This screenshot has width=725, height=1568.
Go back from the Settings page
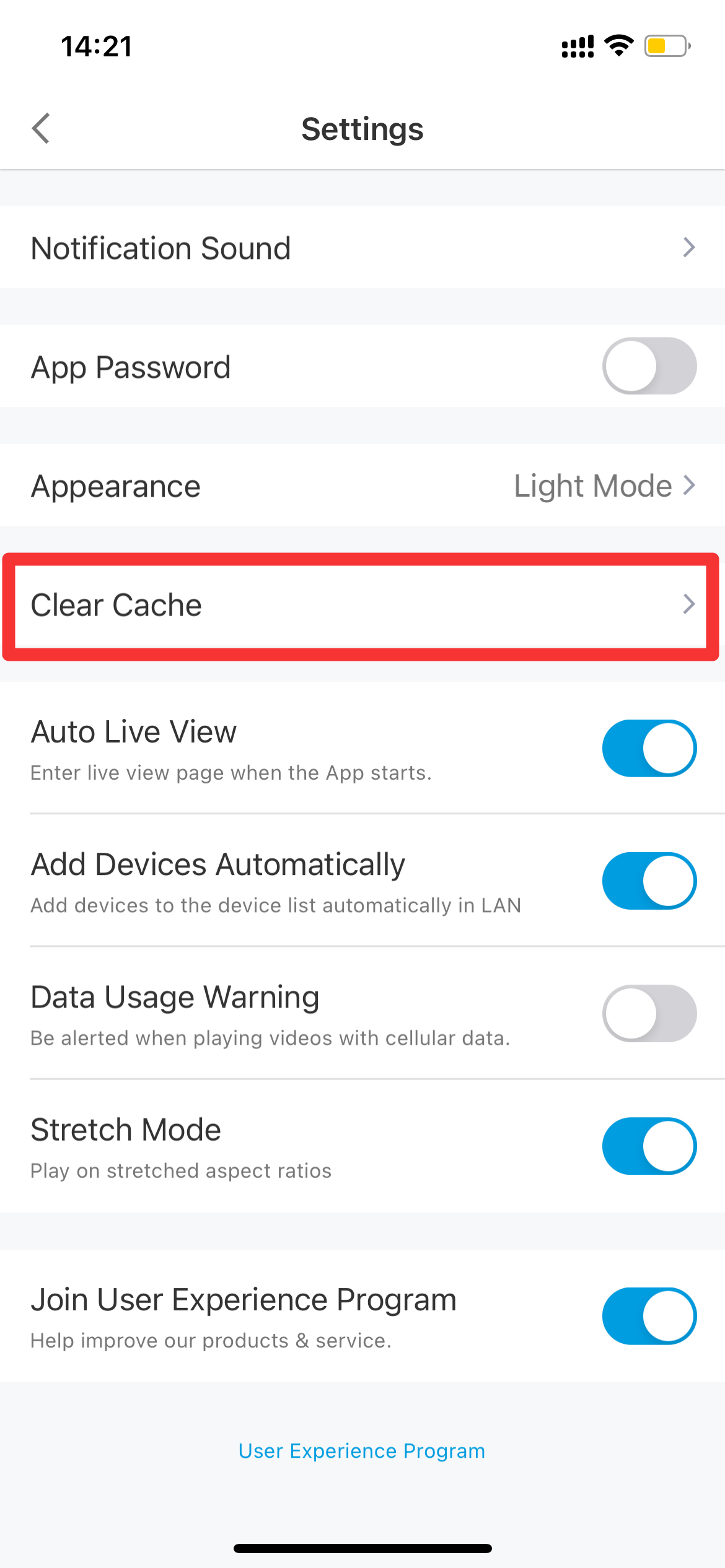click(41, 129)
